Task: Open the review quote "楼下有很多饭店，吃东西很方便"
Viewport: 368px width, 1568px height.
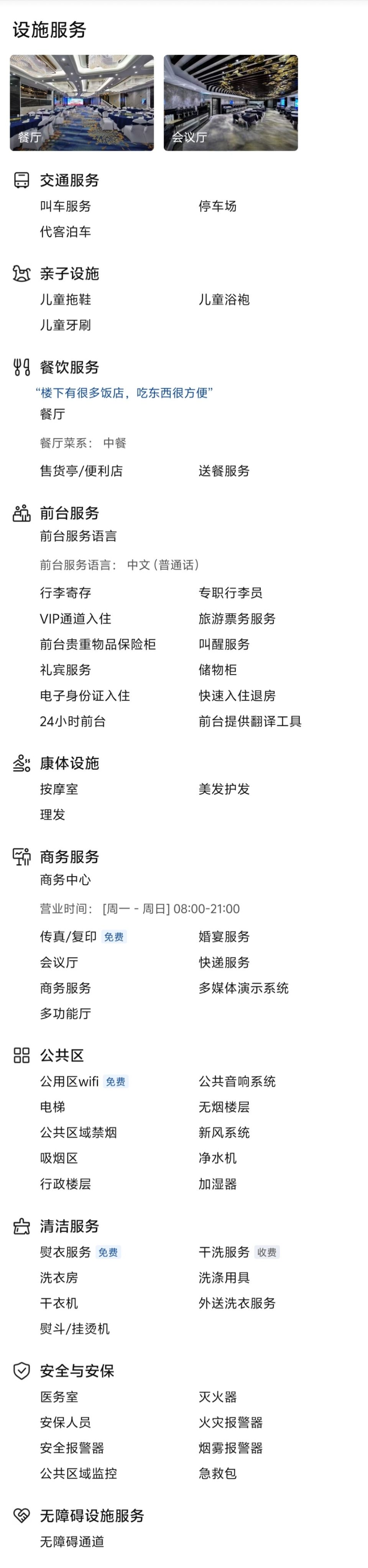Action: click(124, 393)
